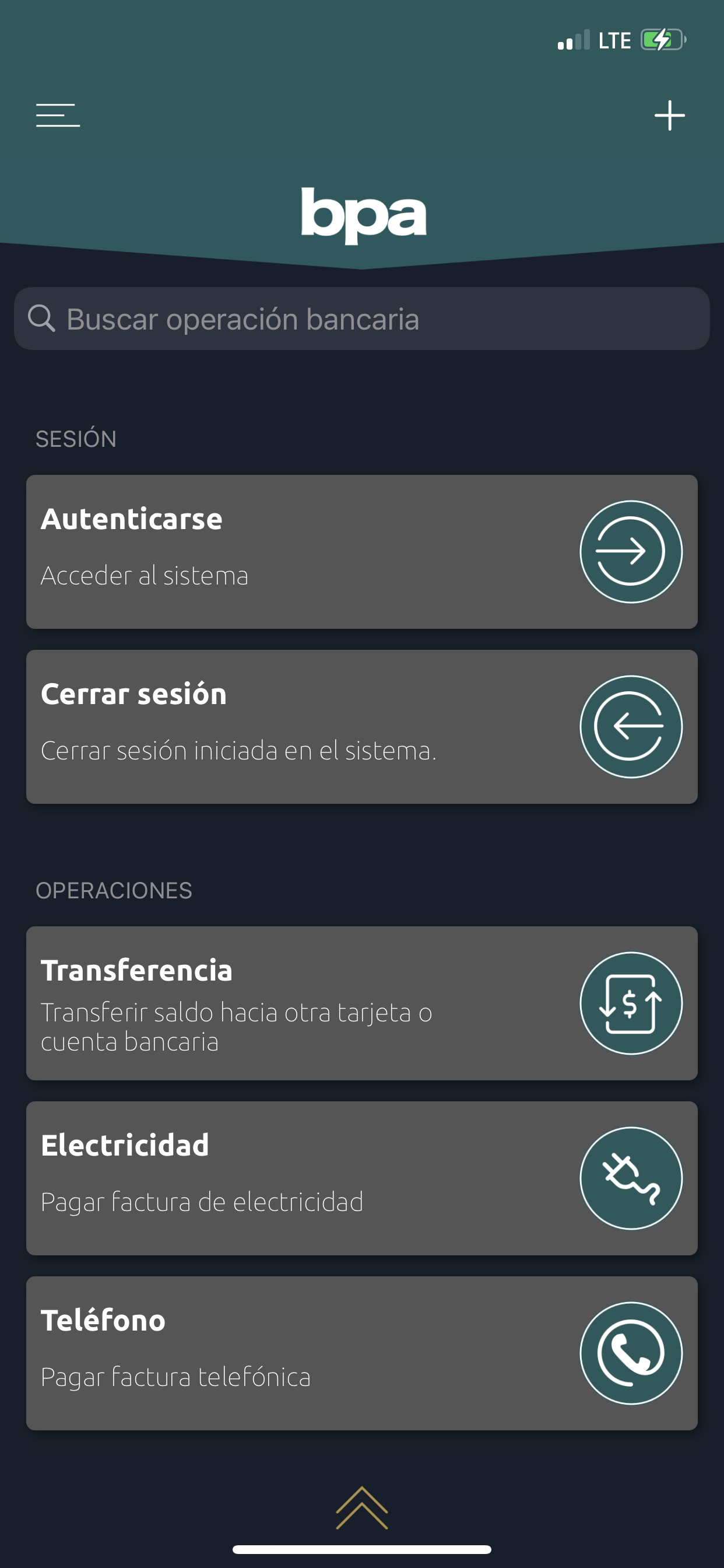Expand the bottom panel with the double chevron
This screenshot has height=1568, width=724.
coord(362,1508)
